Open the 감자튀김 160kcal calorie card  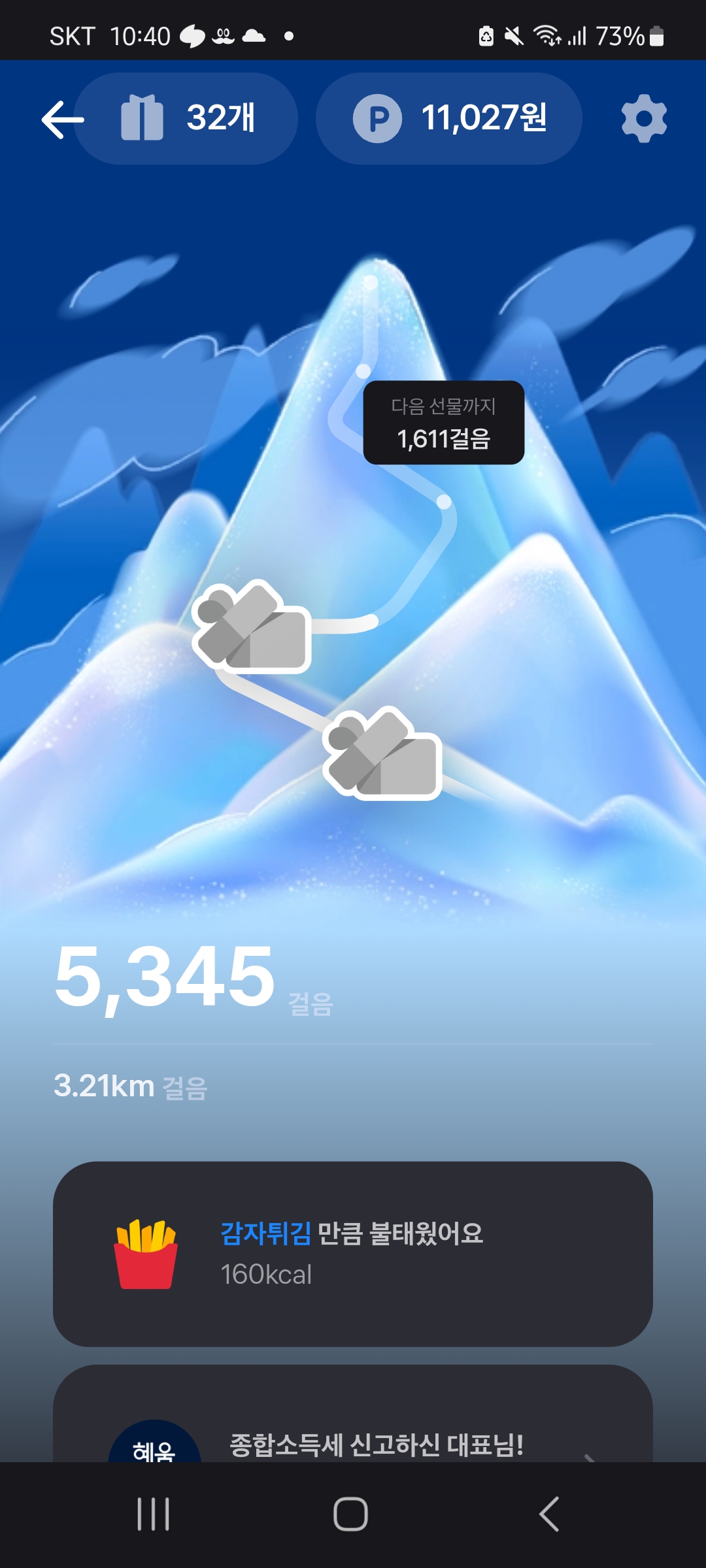(353, 1254)
